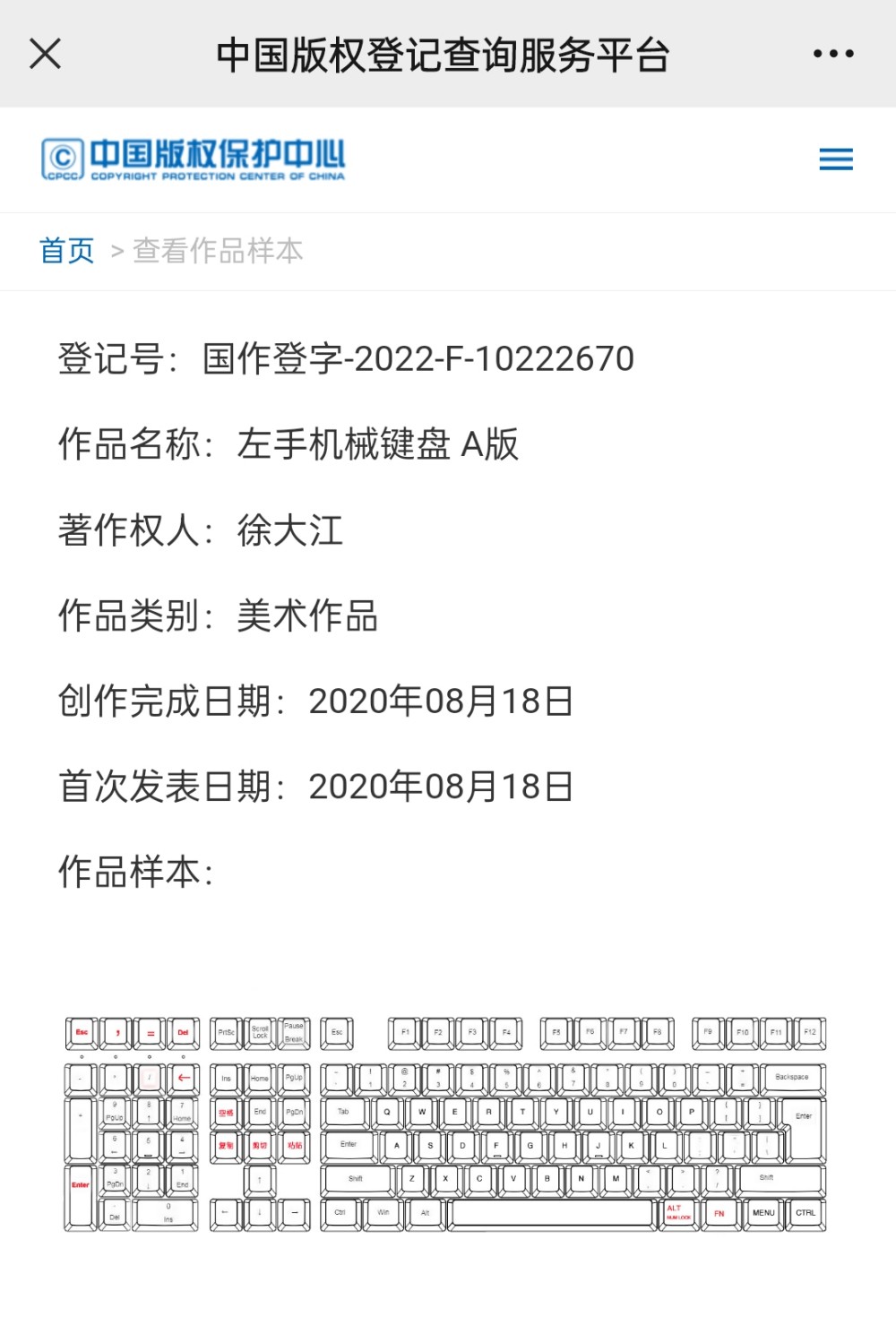Image resolution: width=896 pixels, height=1325 pixels.
Task: Open the hamburger navigation menu
Action: pyautogui.click(x=835, y=159)
